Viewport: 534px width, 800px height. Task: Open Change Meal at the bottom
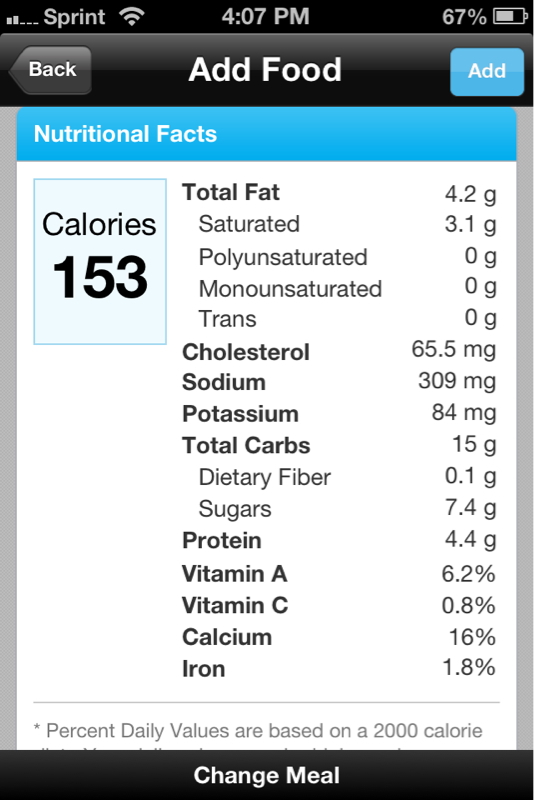pyautogui.click(x=267, y=775)
